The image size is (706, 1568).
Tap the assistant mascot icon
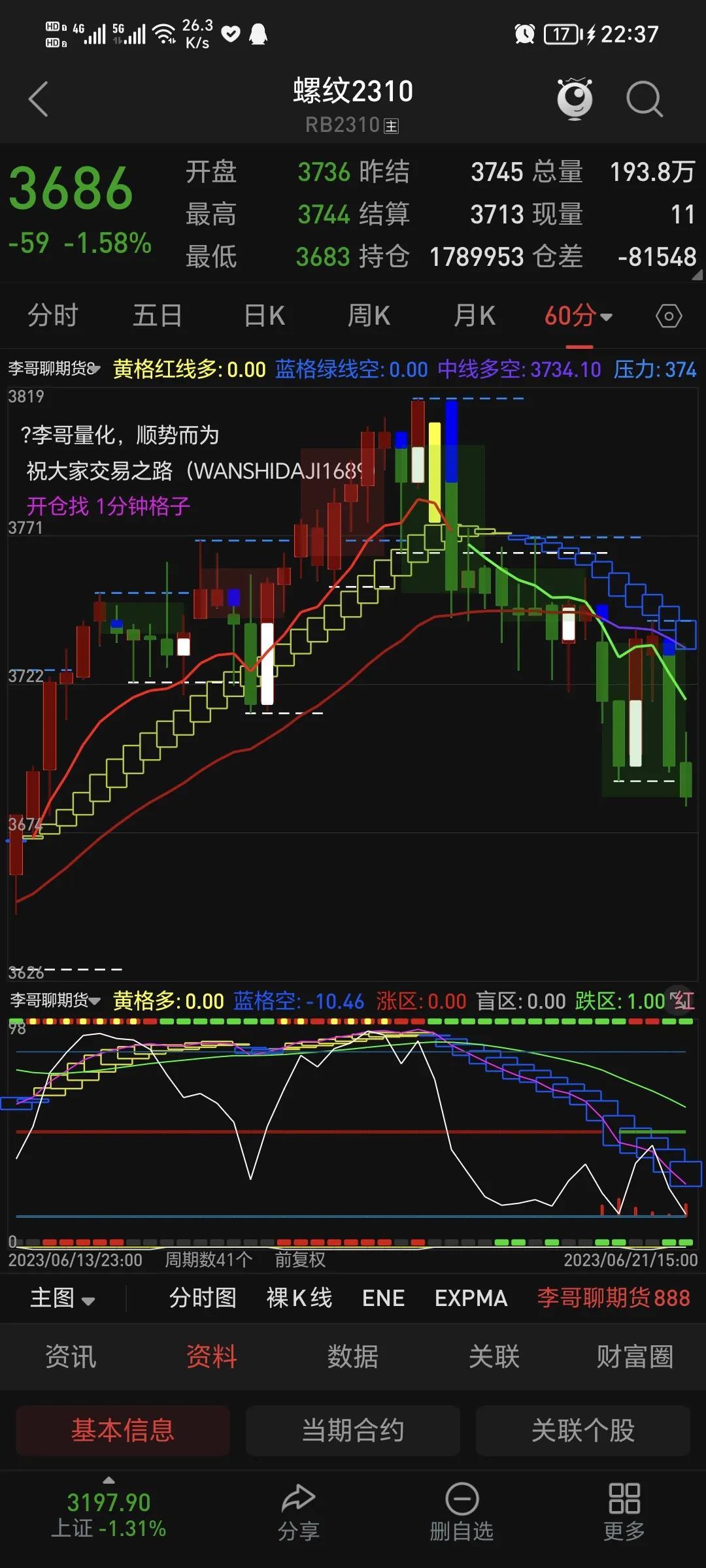[x=575, y=99]
